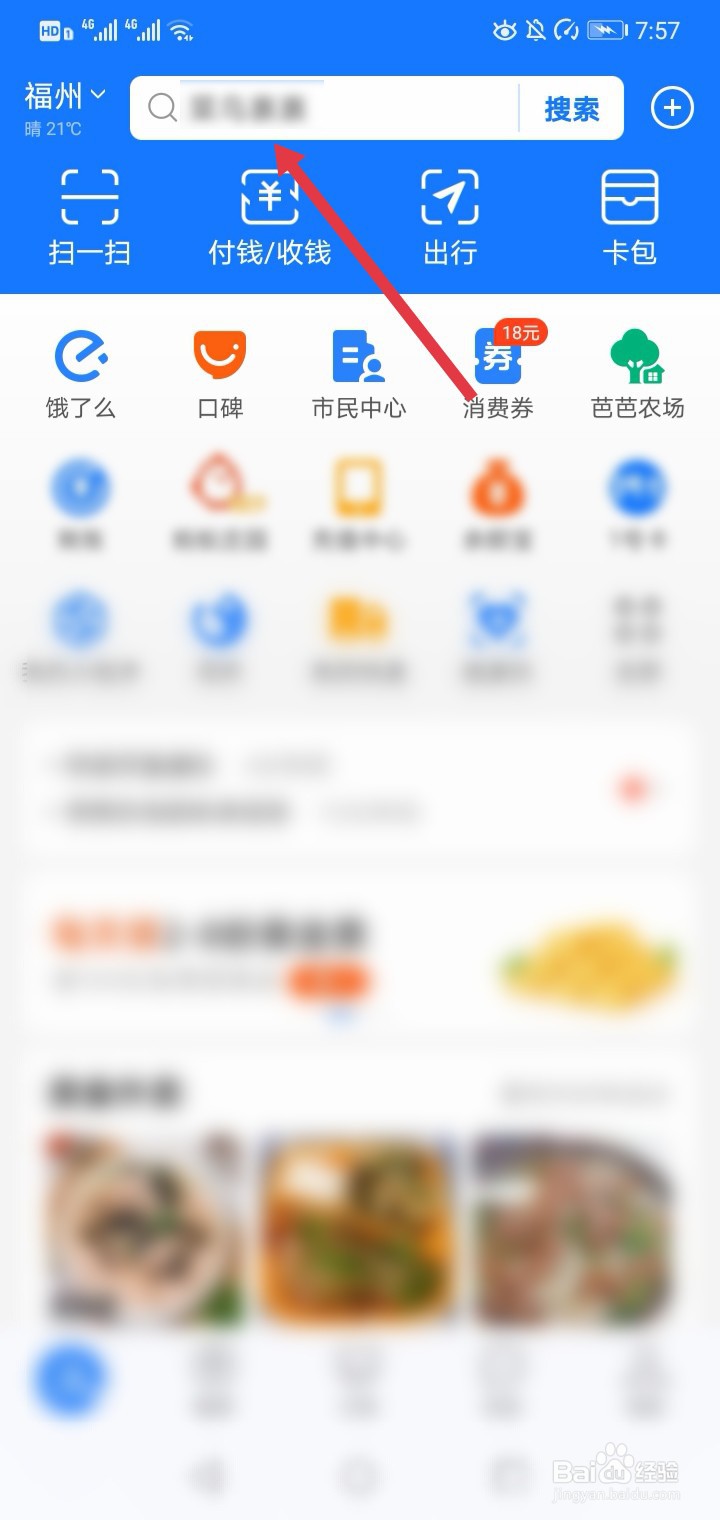Tap the magnifier icon in search bar
Screen dimensions: 720x1520
click(x=161, y=108)
